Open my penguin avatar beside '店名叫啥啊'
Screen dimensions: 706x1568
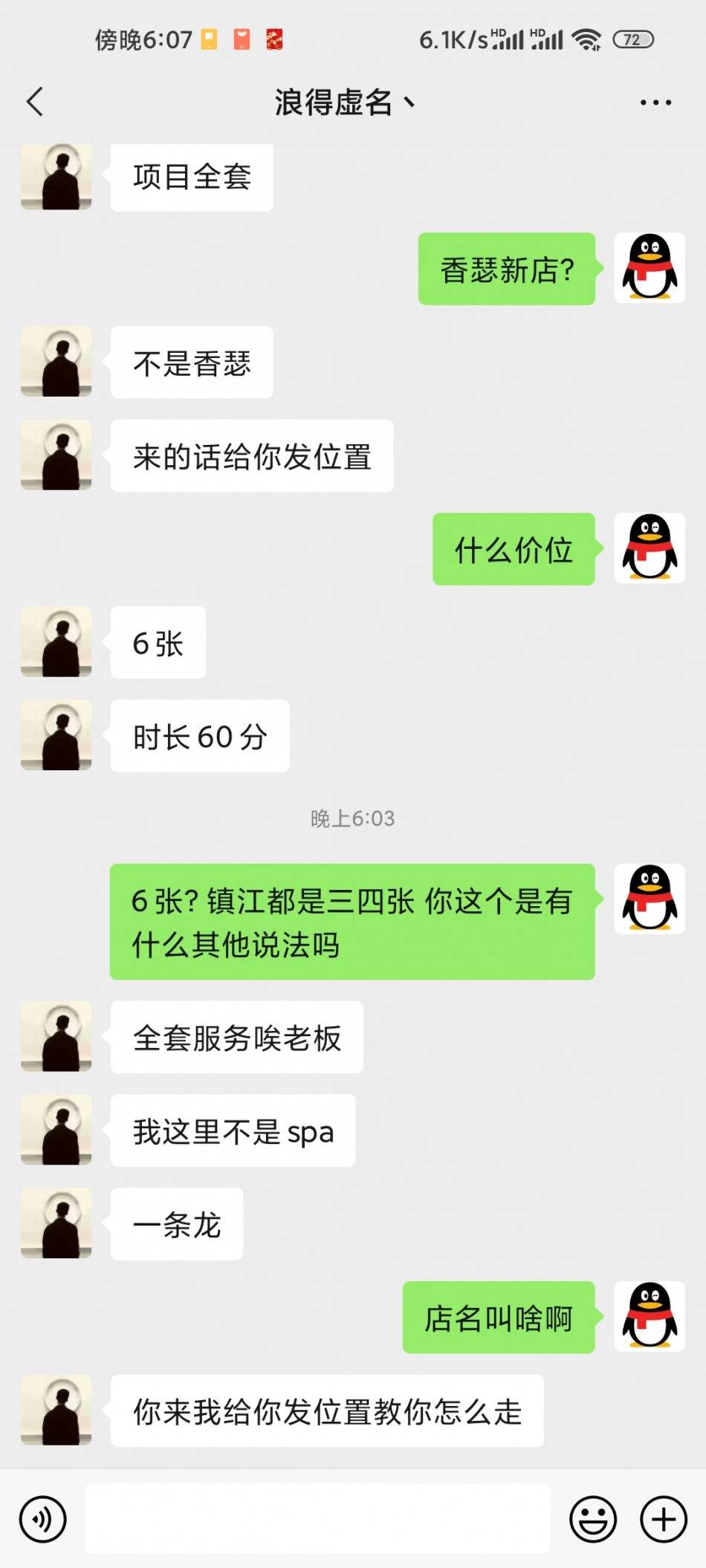[x=649, y=1315]
